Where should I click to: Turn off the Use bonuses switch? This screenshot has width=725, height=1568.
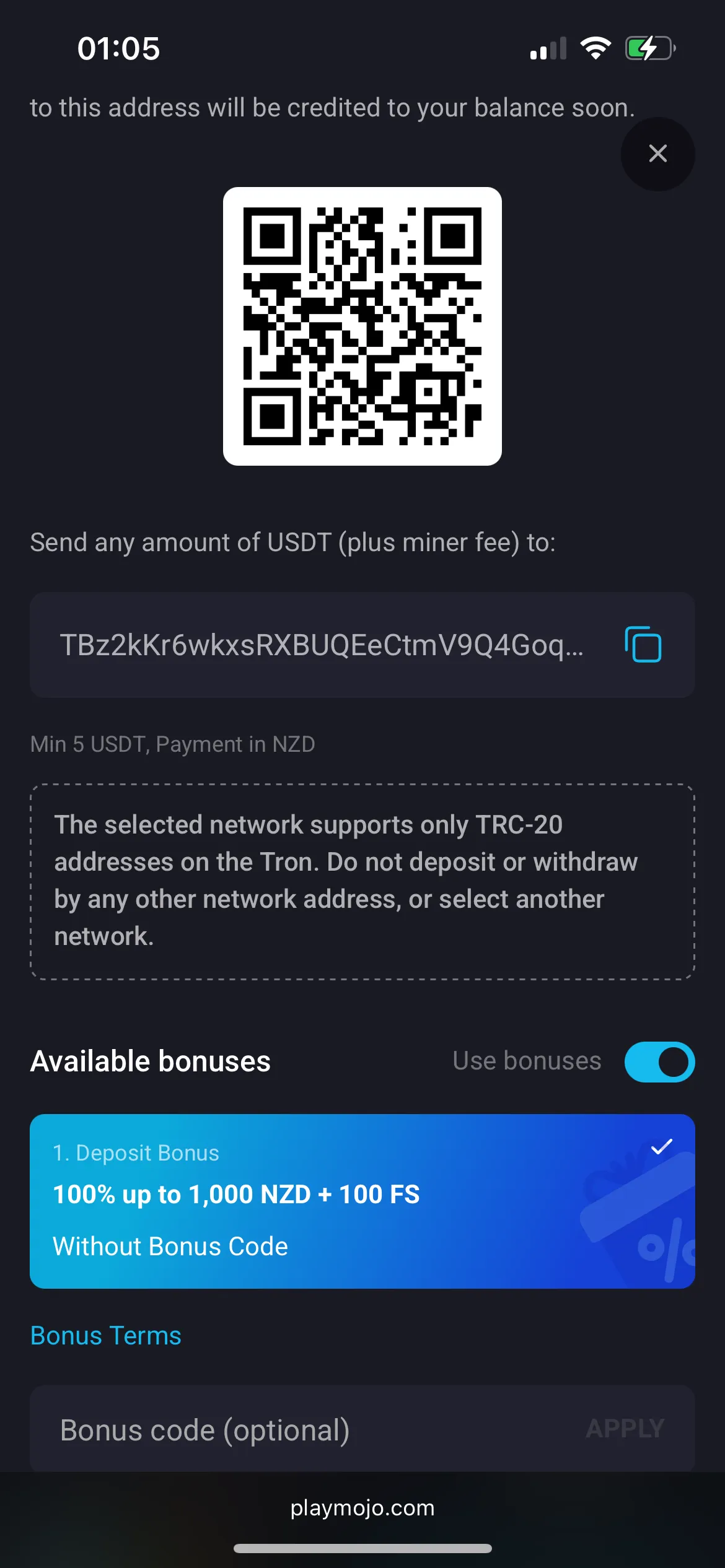pos(659,1062)
